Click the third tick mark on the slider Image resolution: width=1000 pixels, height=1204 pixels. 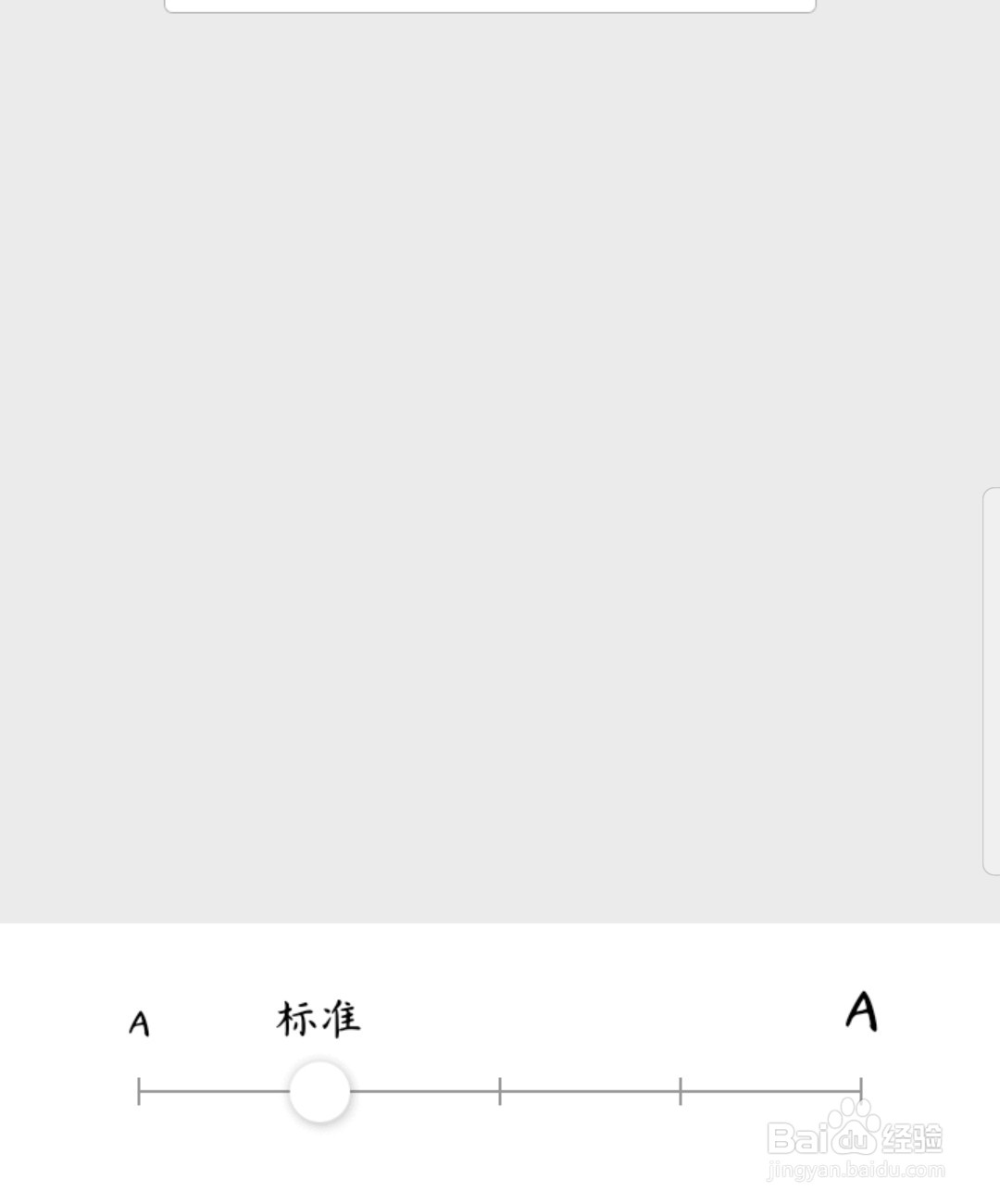coord(681,1091)
